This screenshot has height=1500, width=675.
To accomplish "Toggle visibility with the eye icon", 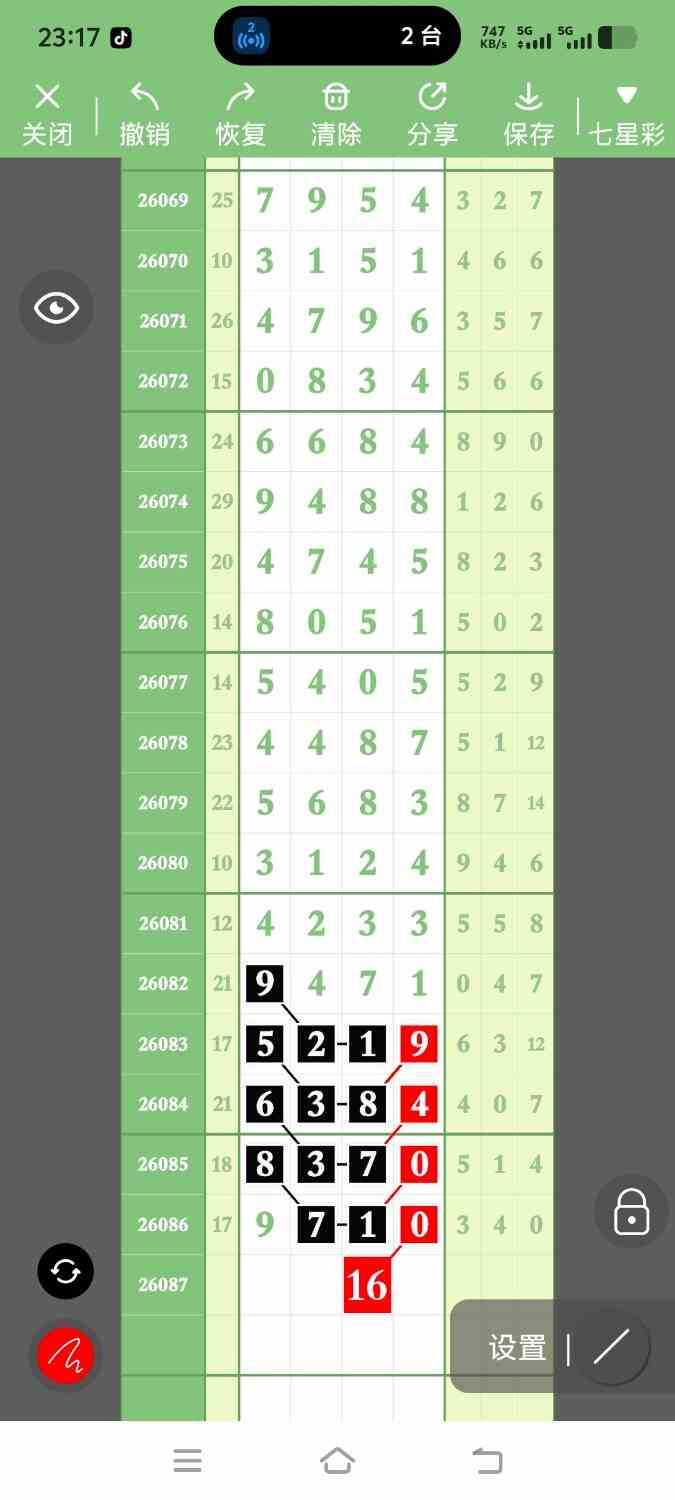I will [56, 308].
